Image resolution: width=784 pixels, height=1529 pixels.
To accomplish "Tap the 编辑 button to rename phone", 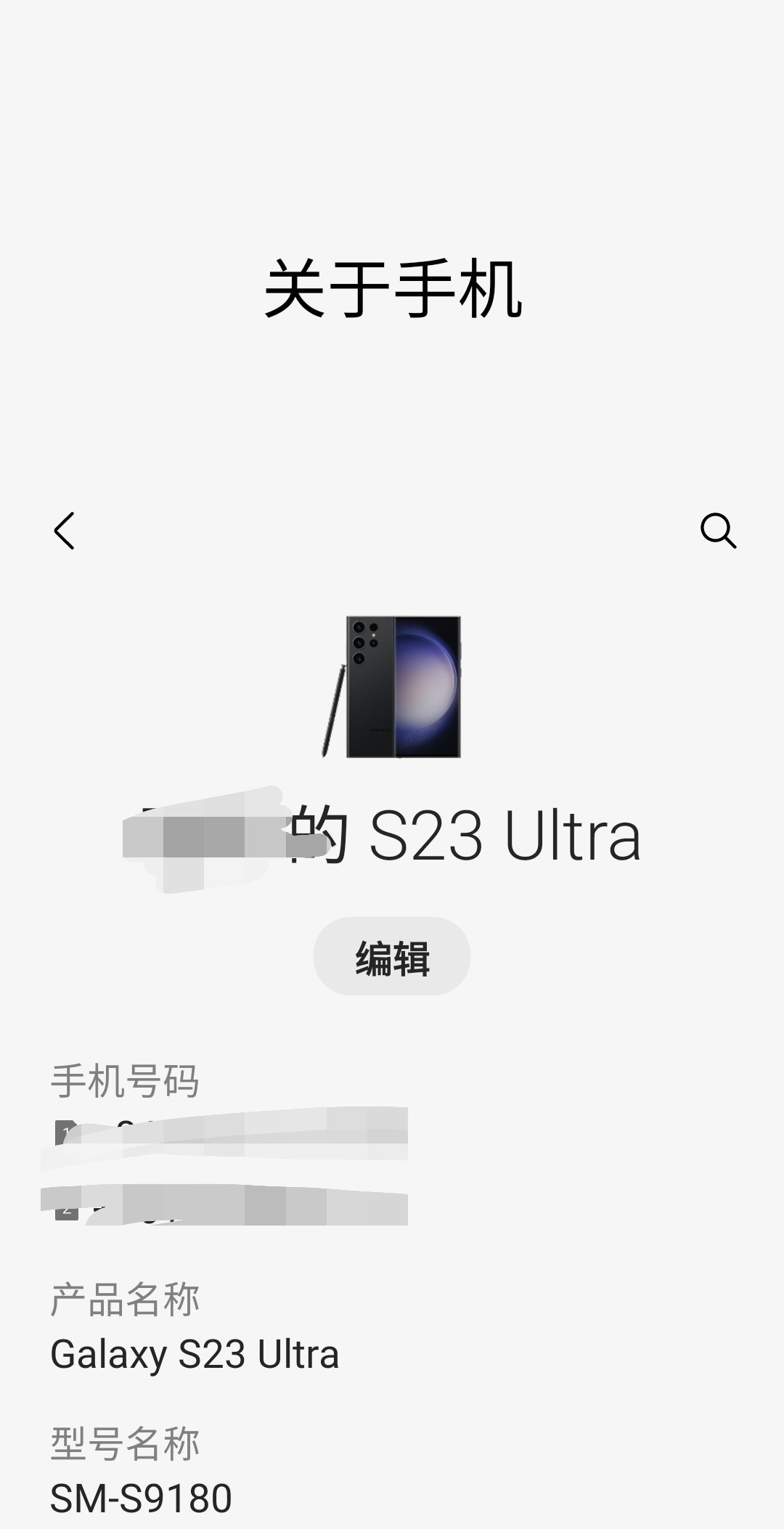I will (392, 956).
